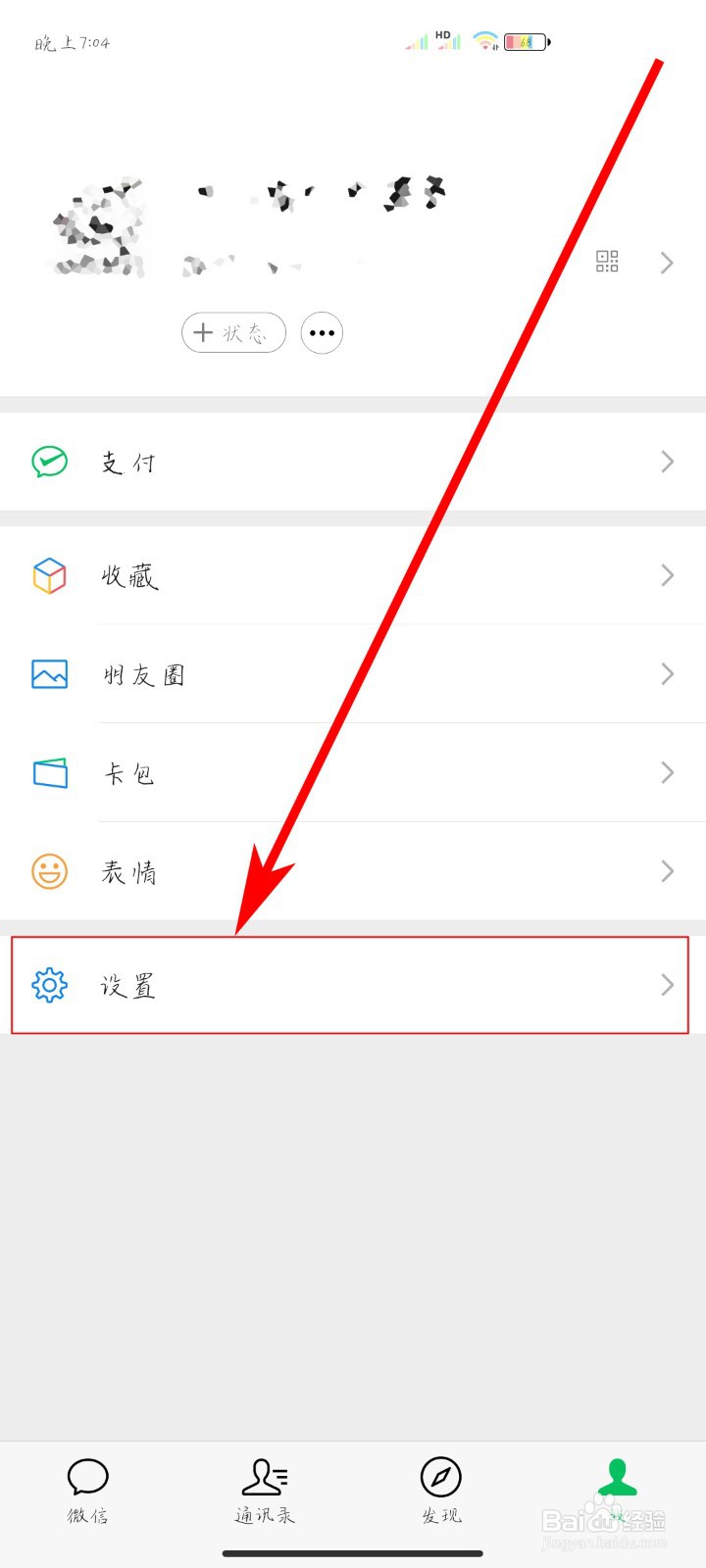Tap the 设置 (Settings) gear icon
The width and height of the screenshot is (706, 1568).
pos(49,986)
